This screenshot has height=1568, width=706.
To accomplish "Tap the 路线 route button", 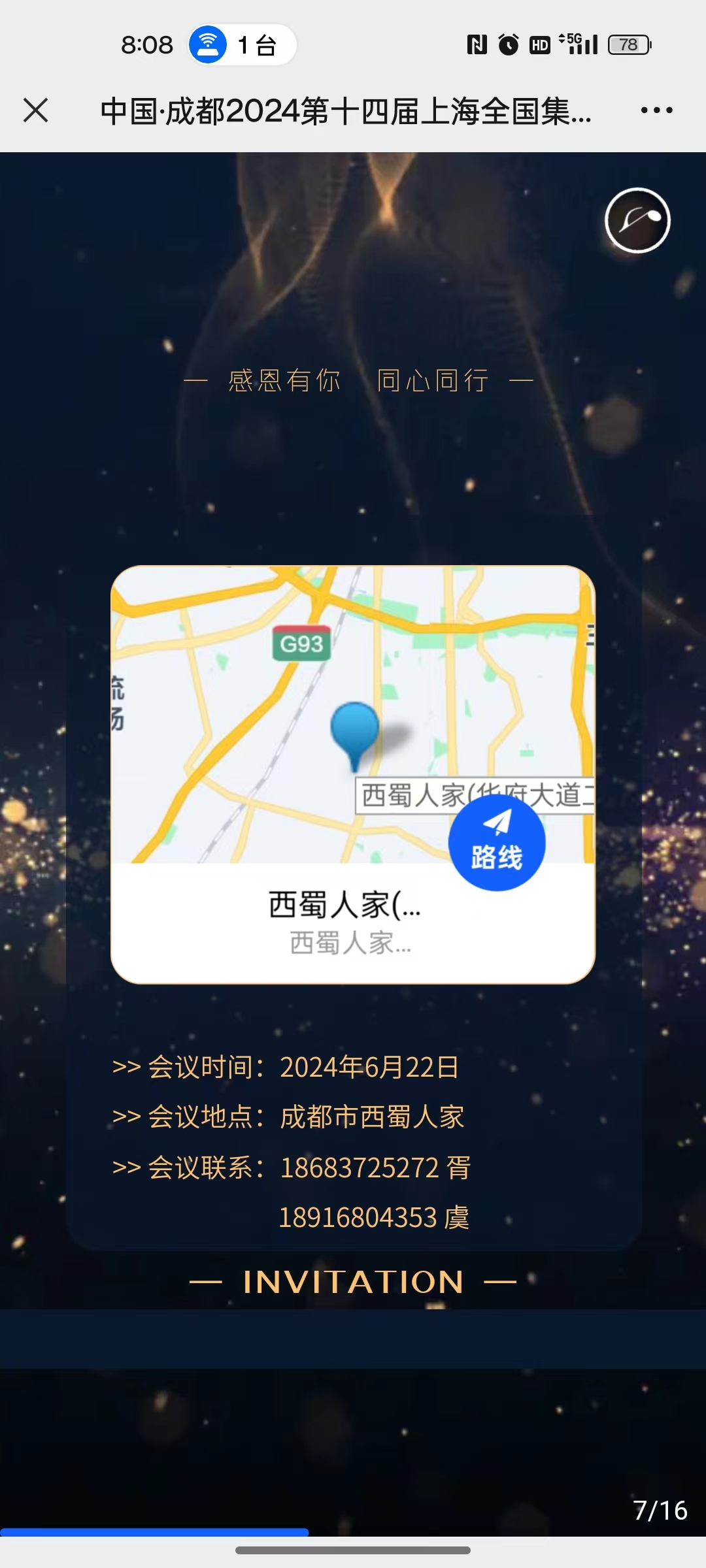I will pyautogui.click(x=497, y=843).
